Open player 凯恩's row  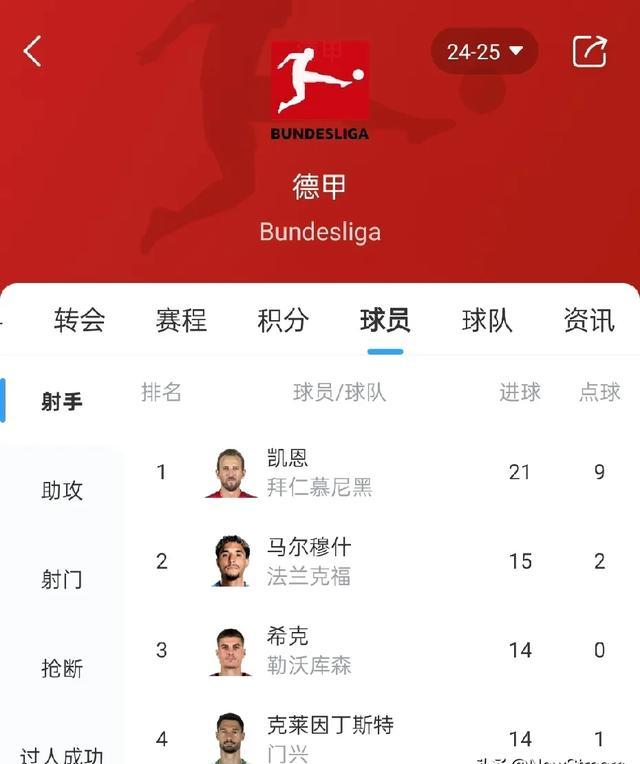(320, 472)
